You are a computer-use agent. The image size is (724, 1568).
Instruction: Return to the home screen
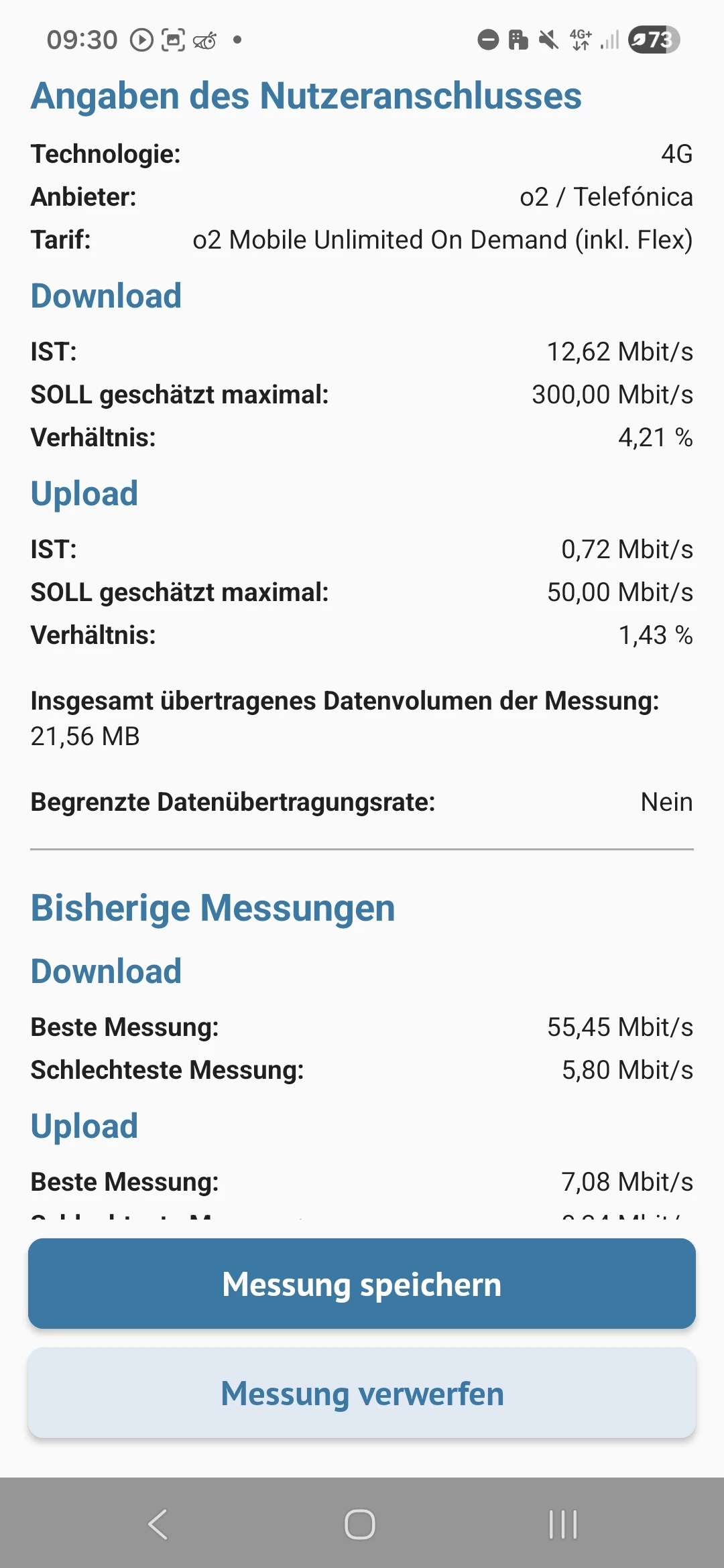[x=360, y=1524]
